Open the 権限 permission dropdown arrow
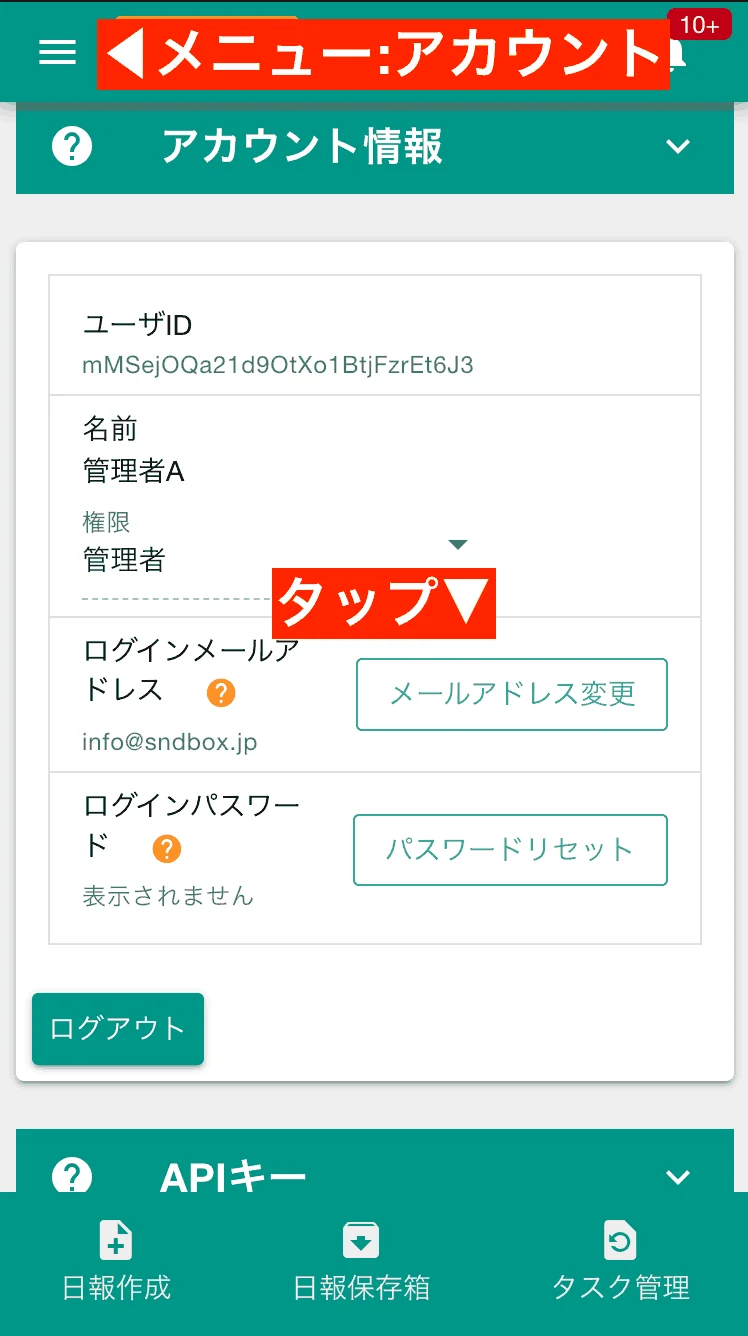This screenshot has width=748, height=1336. 458,544
